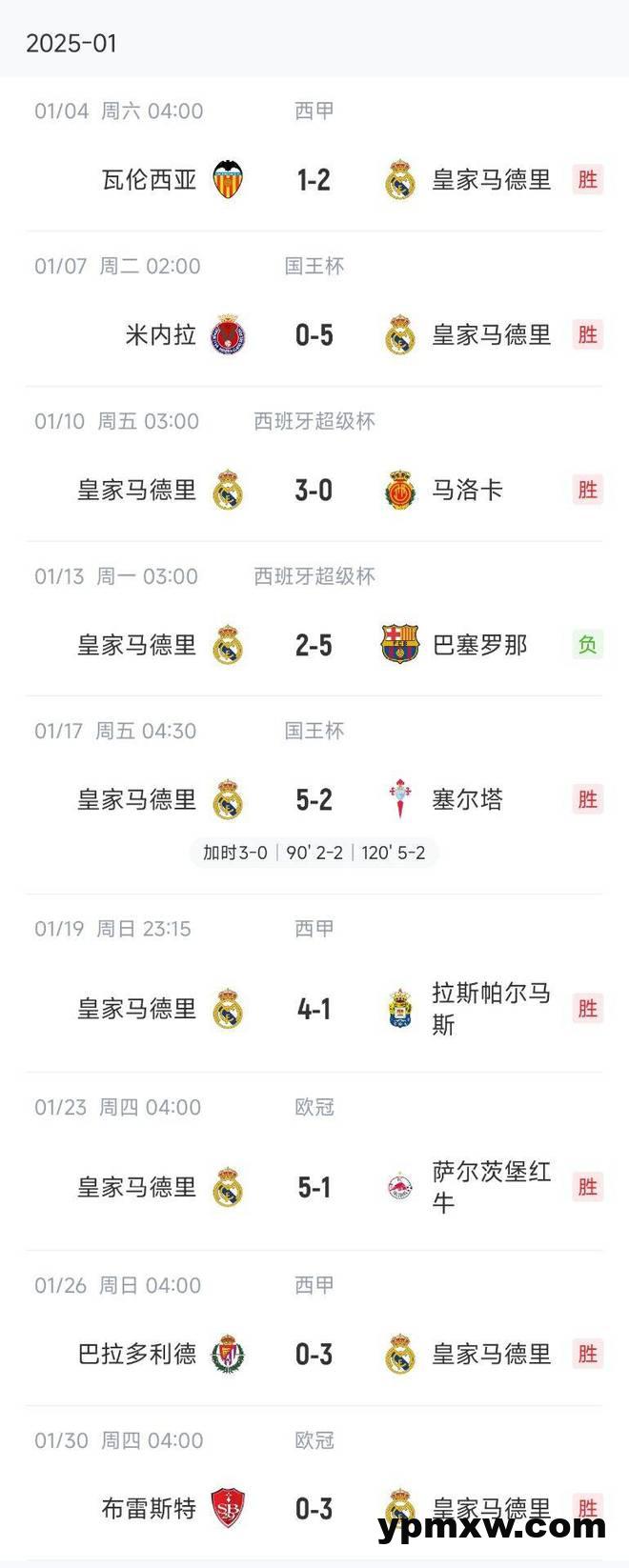Open the Brest 0-3 Real Madrid match

[314, 1509]
